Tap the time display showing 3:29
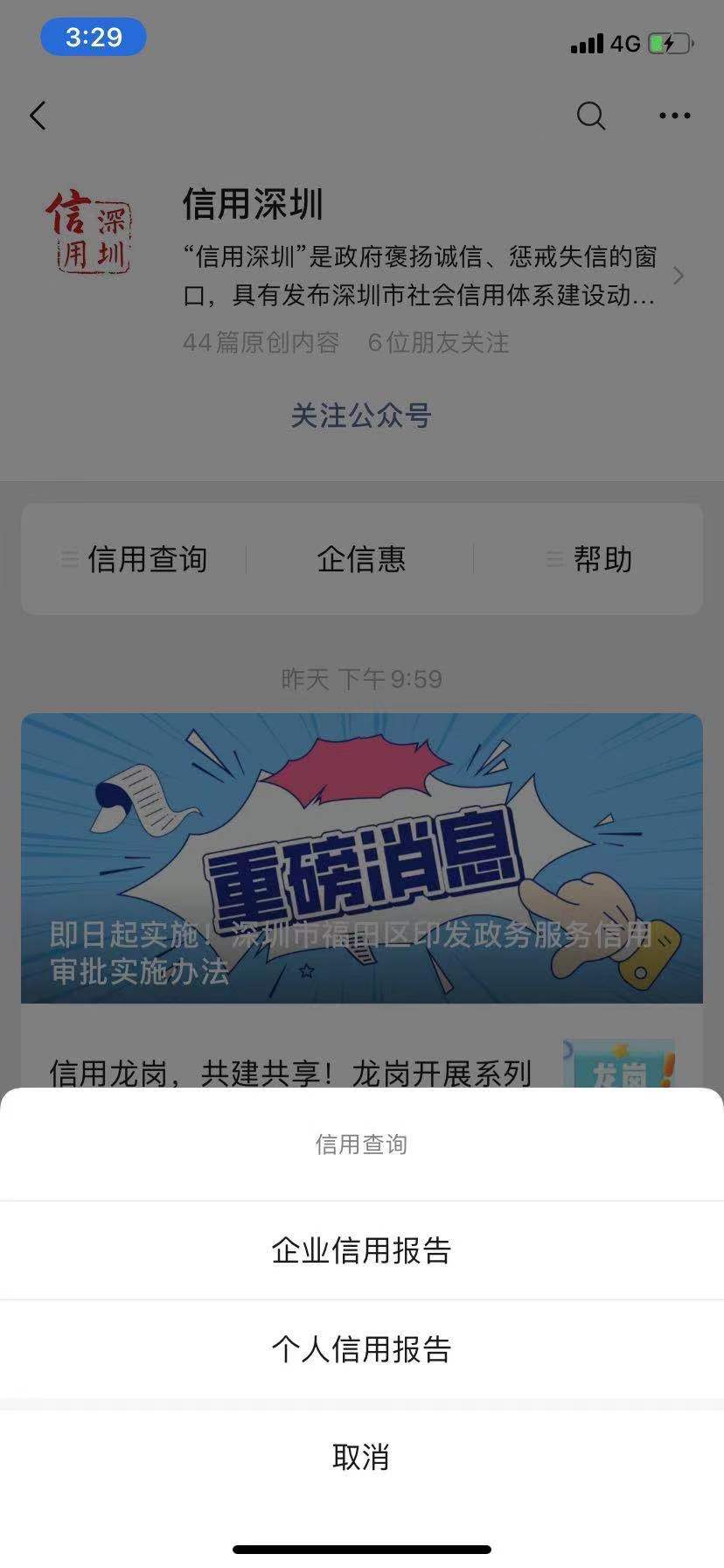Screen dimensions: 724x1568 pos(93,37)
